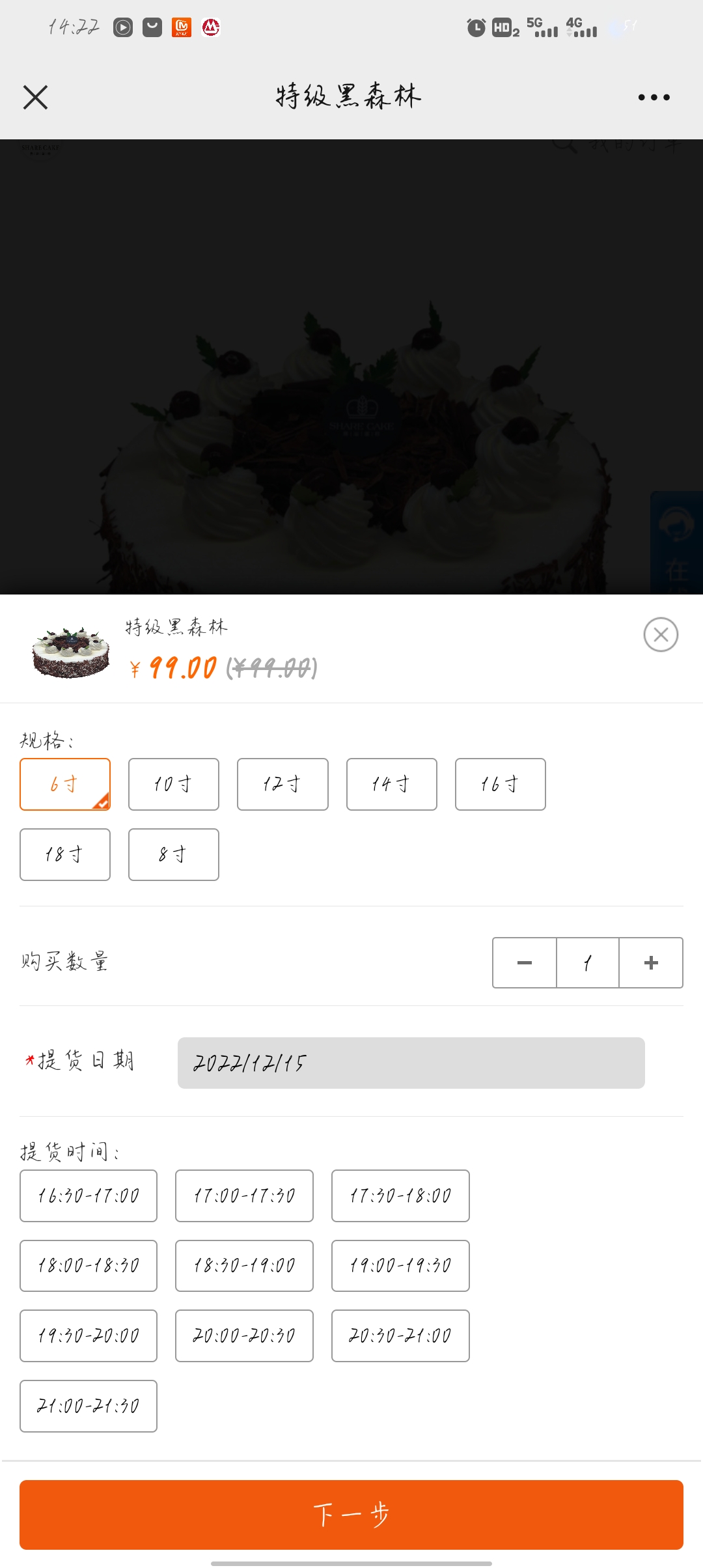Choose the 12寸 size
The image size is (703, 1568).
pos(283,784)
